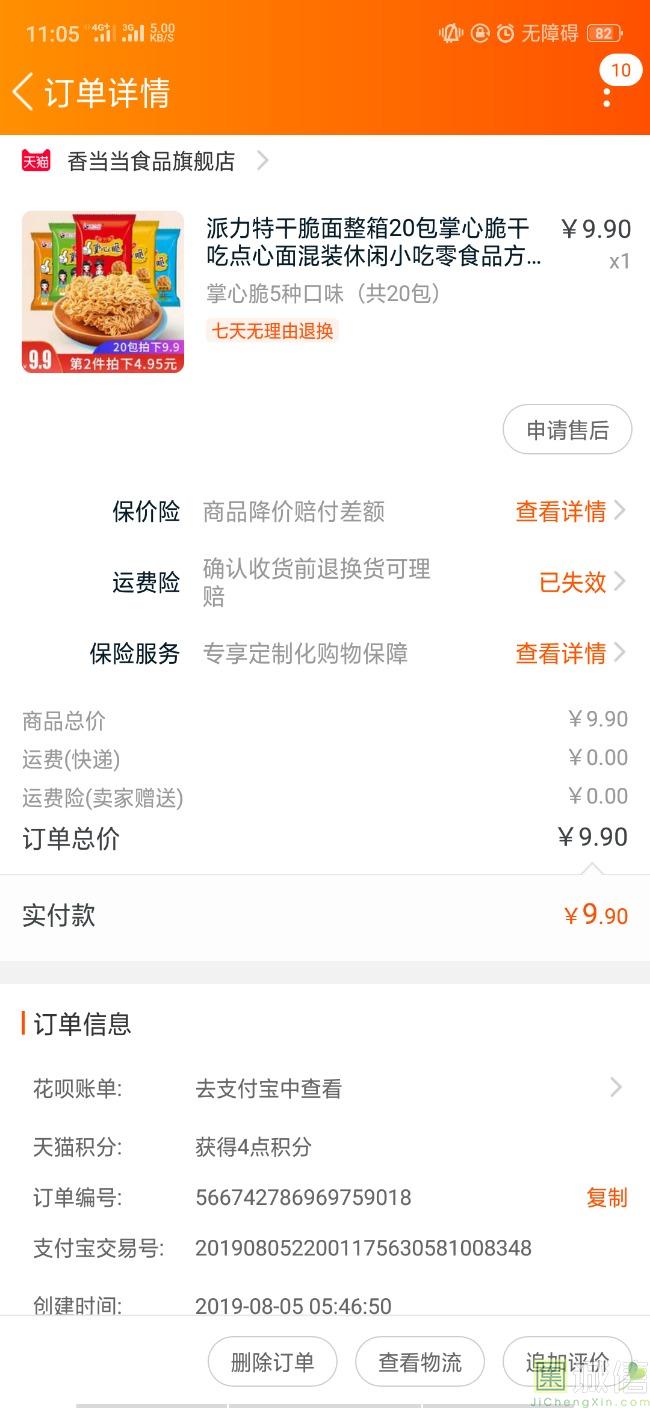The image size is (650, 1408).
Task: Go back from order details
Action: click(23, 92)
